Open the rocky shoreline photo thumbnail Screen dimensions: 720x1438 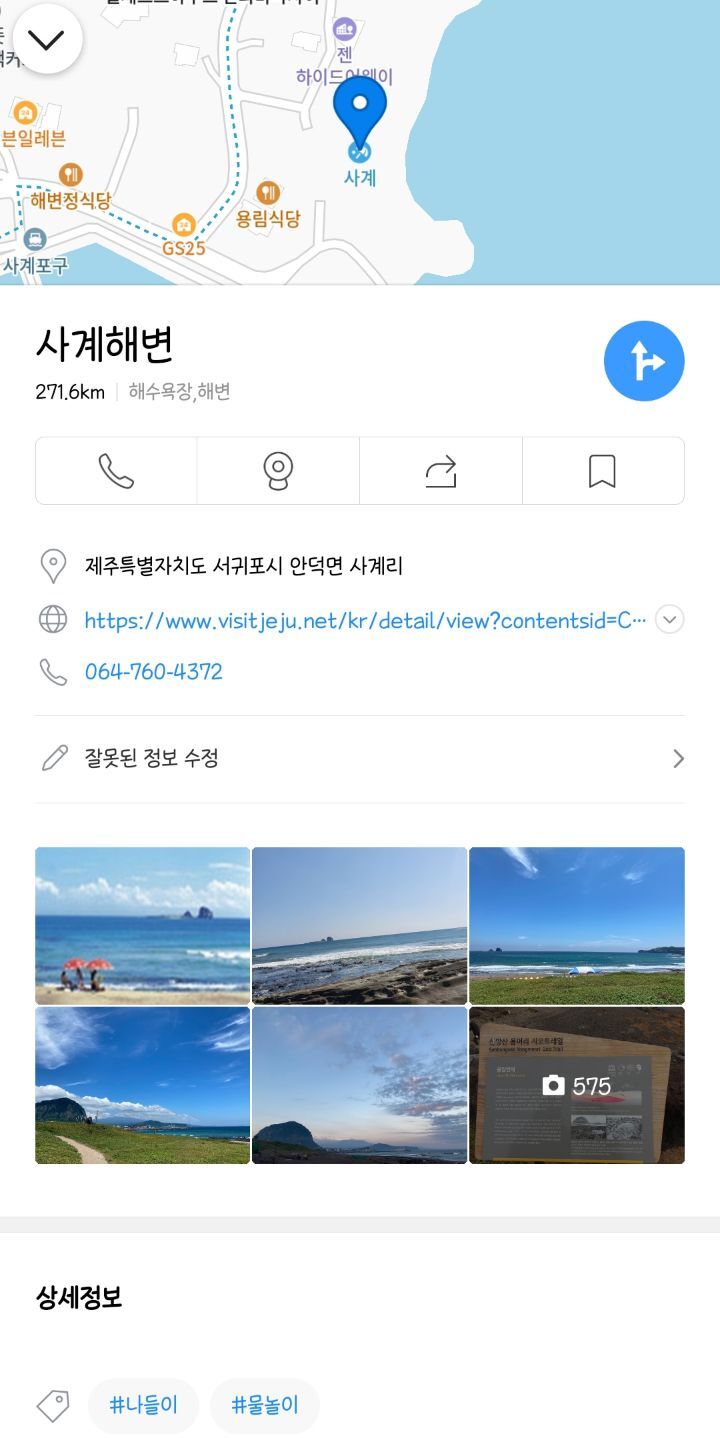point(360,926)
